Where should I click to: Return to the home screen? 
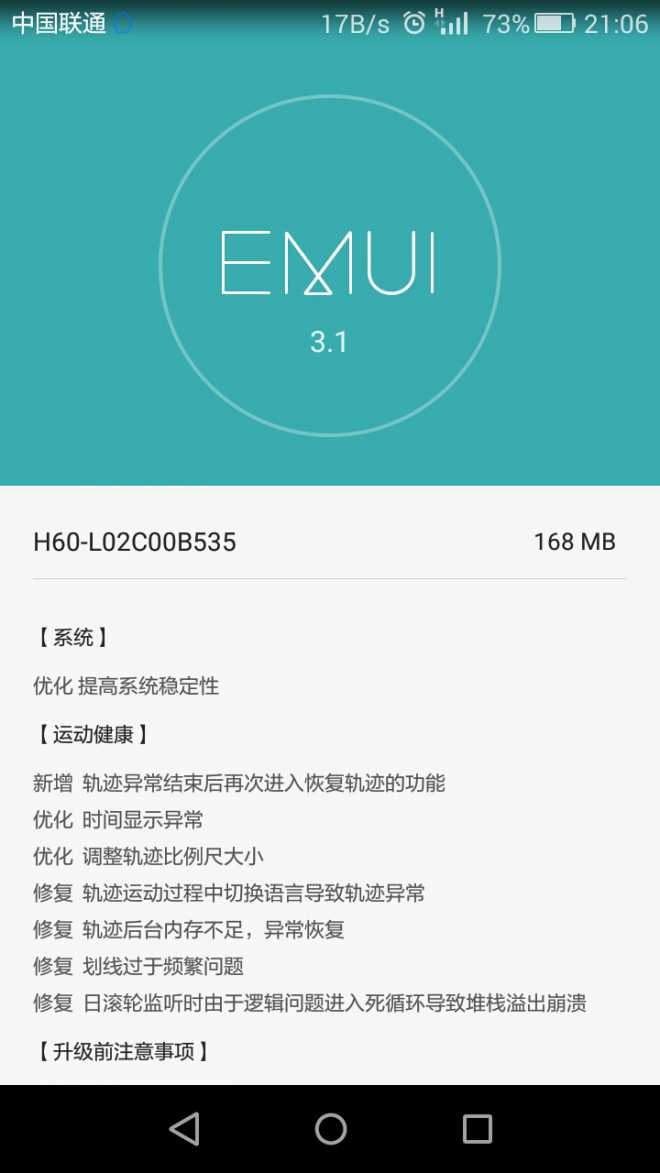[330, 1129]
